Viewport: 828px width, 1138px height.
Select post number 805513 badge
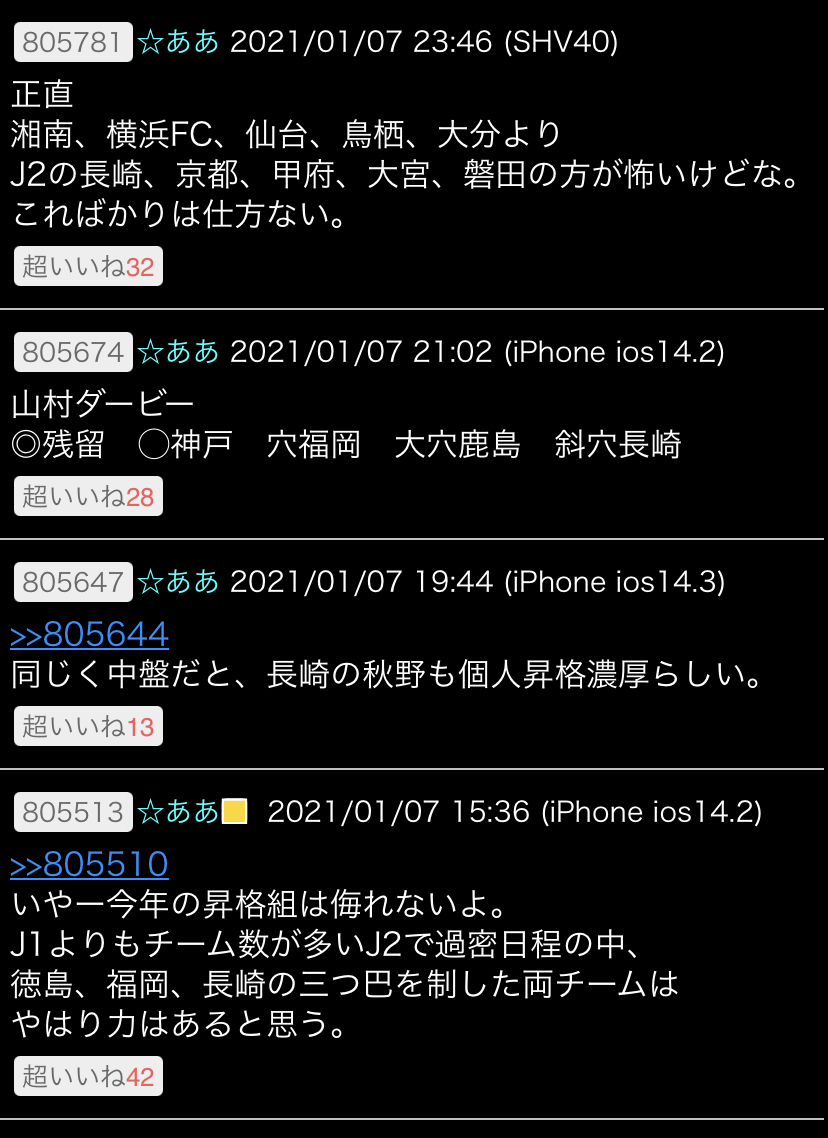[73, 812]
